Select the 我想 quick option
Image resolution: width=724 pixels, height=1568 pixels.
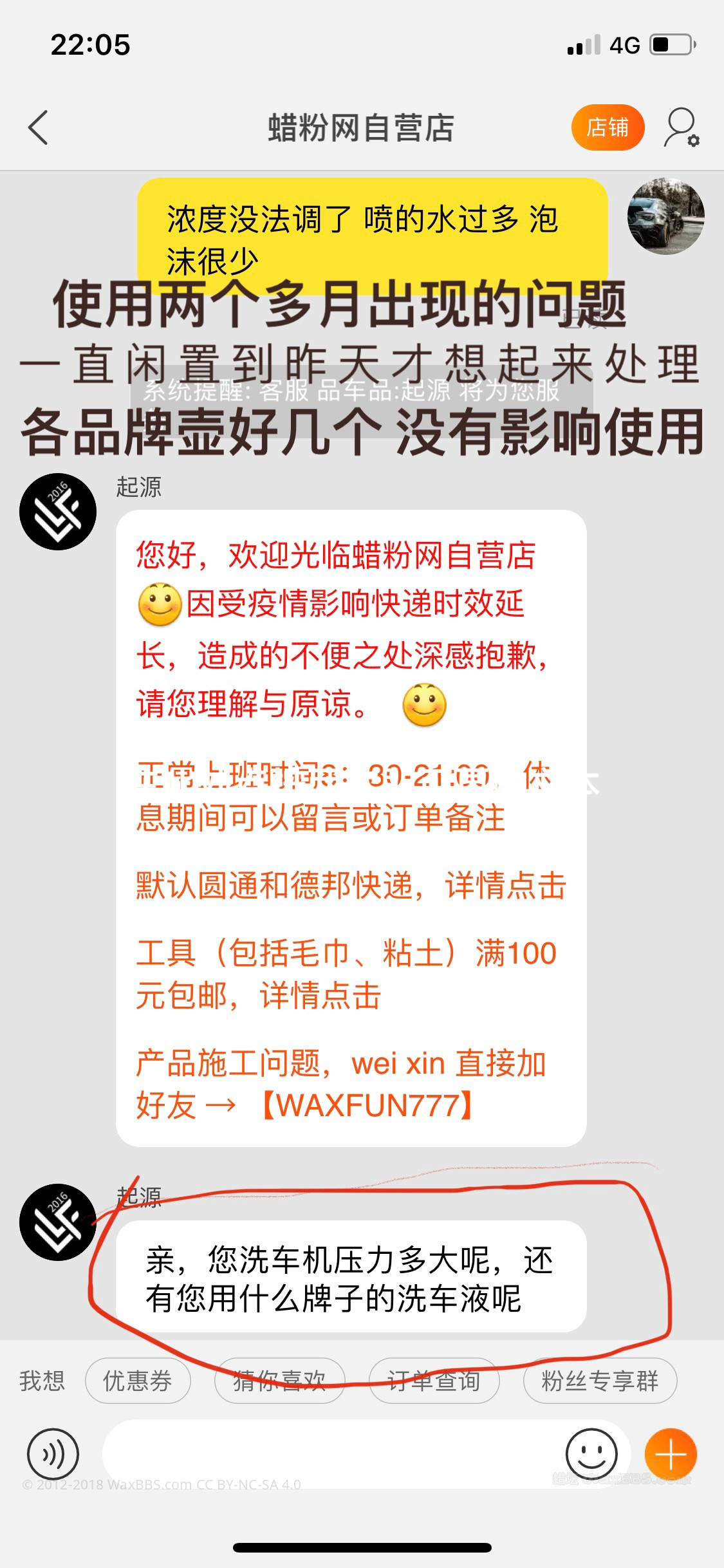42,1381
